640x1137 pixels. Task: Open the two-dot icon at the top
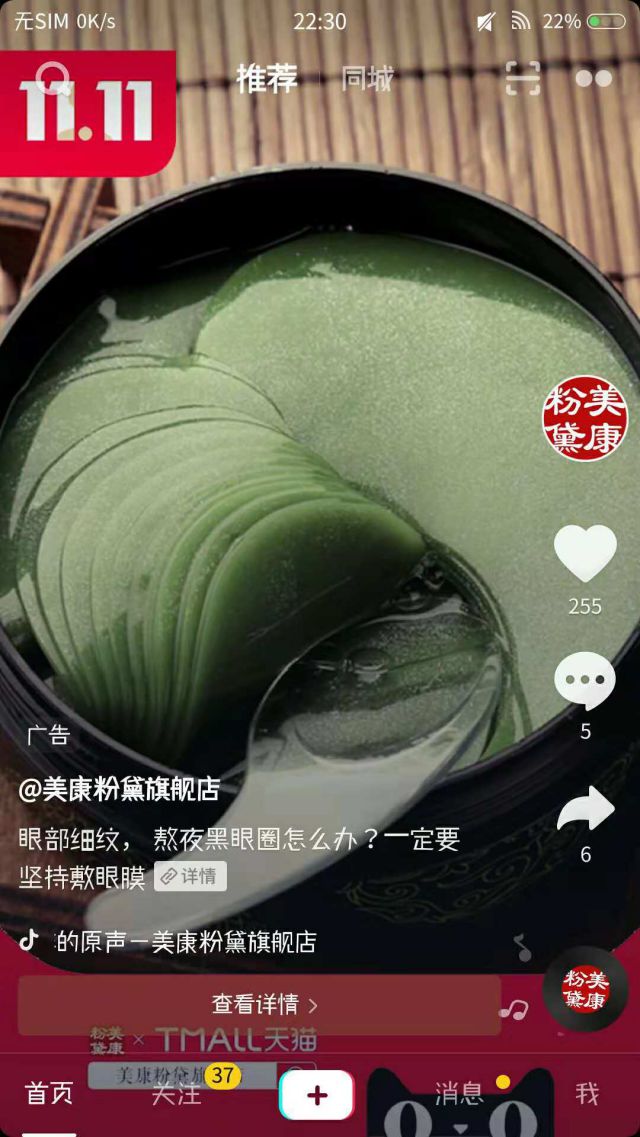coord(594,79)
